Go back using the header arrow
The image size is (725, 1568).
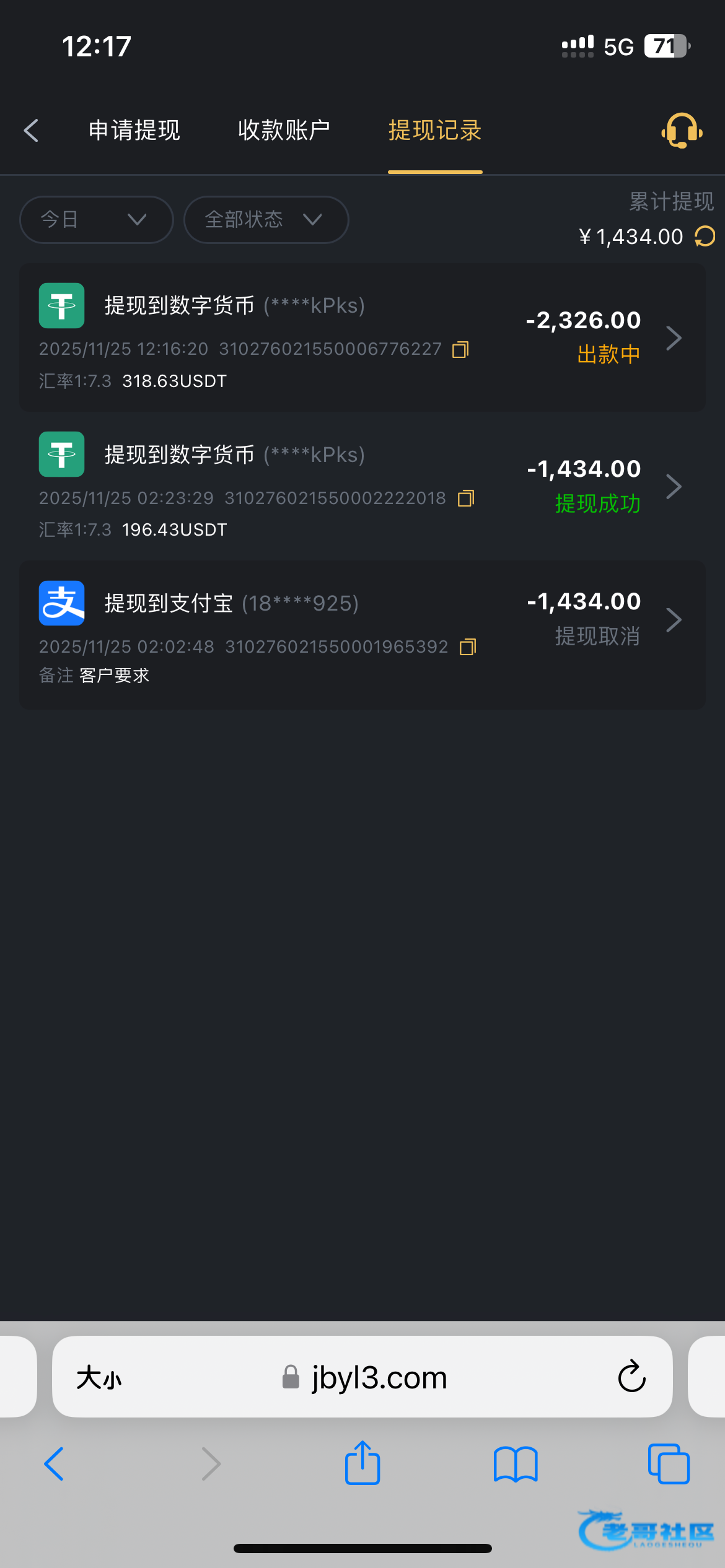click(32, 131)
